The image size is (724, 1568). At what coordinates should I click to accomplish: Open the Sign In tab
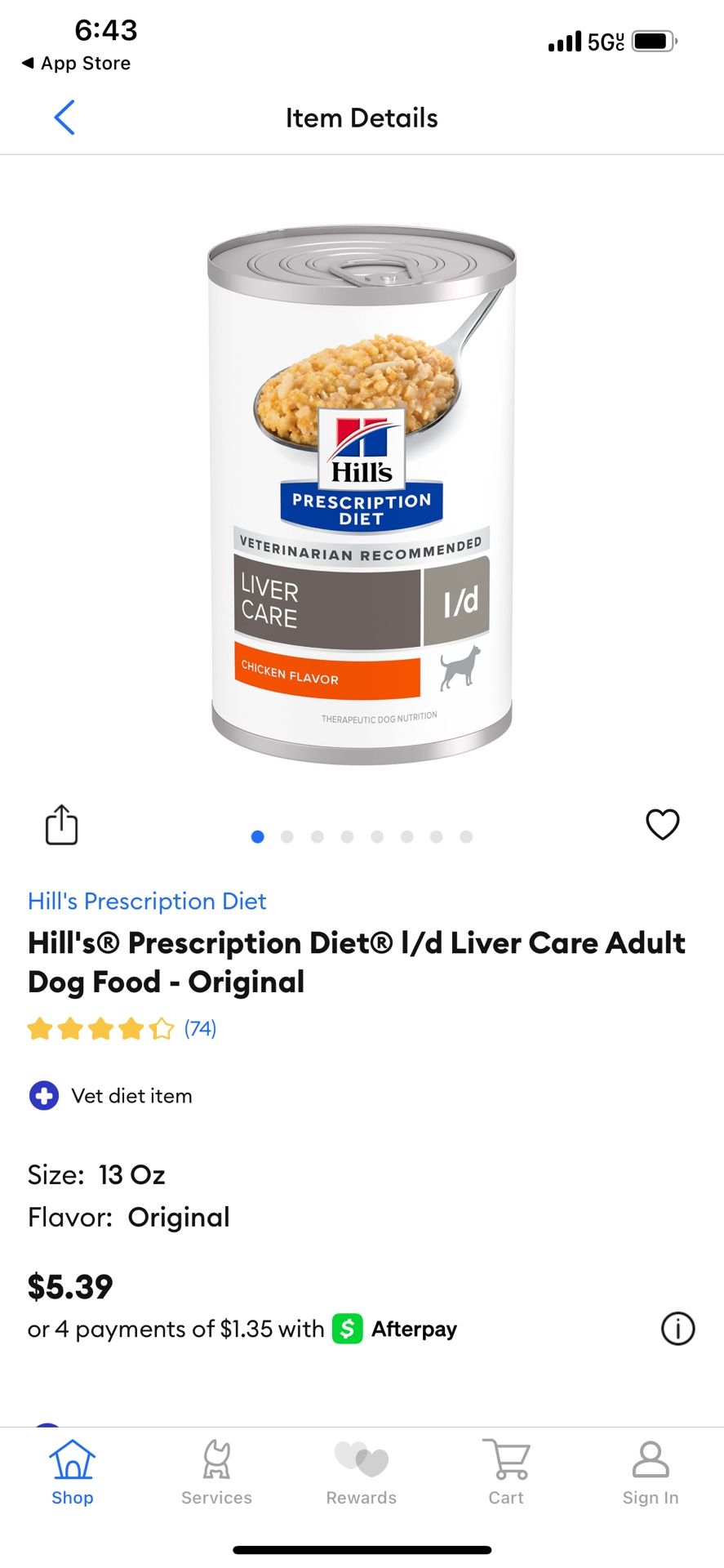pyautogui.click(x=651, y=1472)
